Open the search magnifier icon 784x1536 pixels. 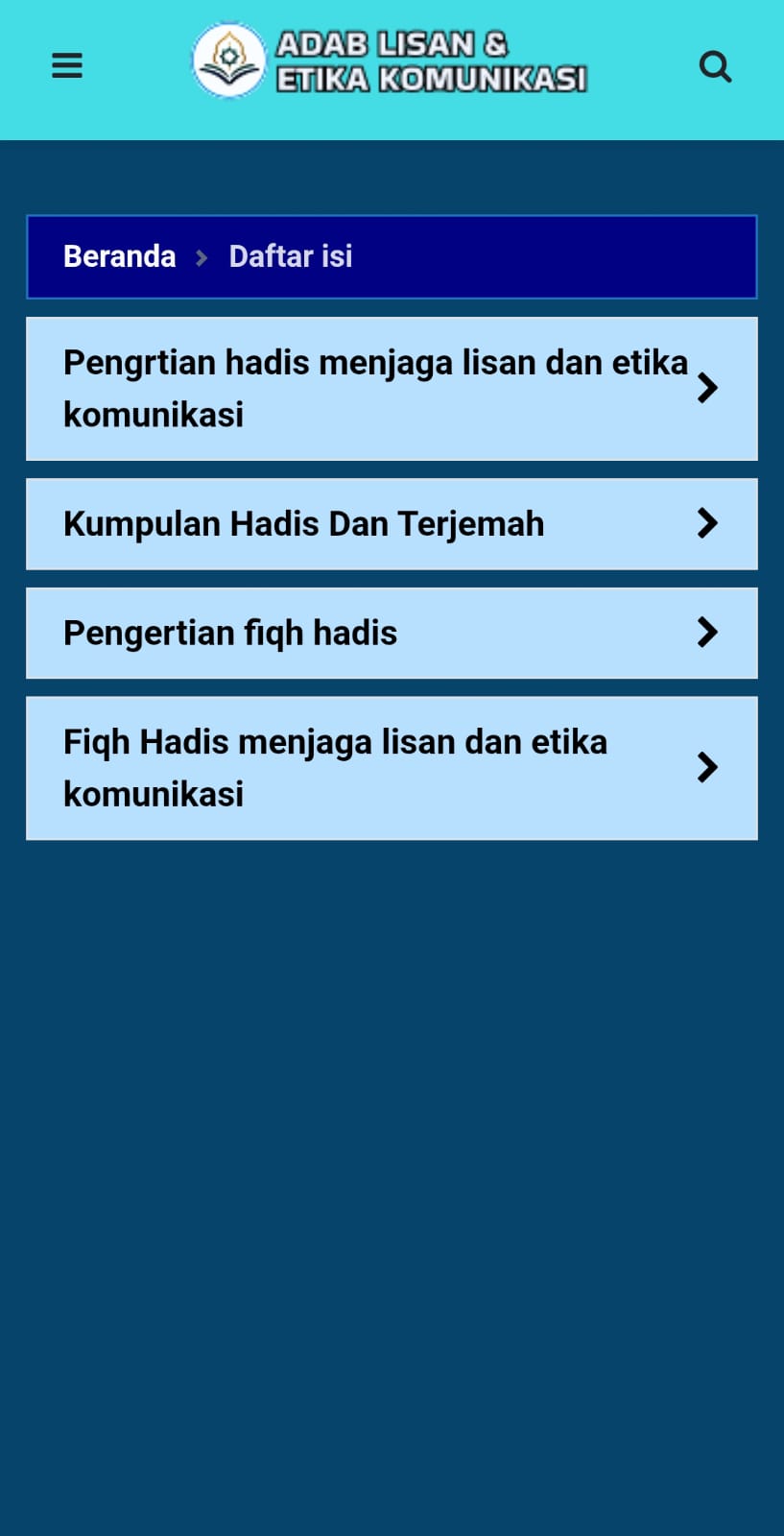pyautogui.click(x=715, y=66)
